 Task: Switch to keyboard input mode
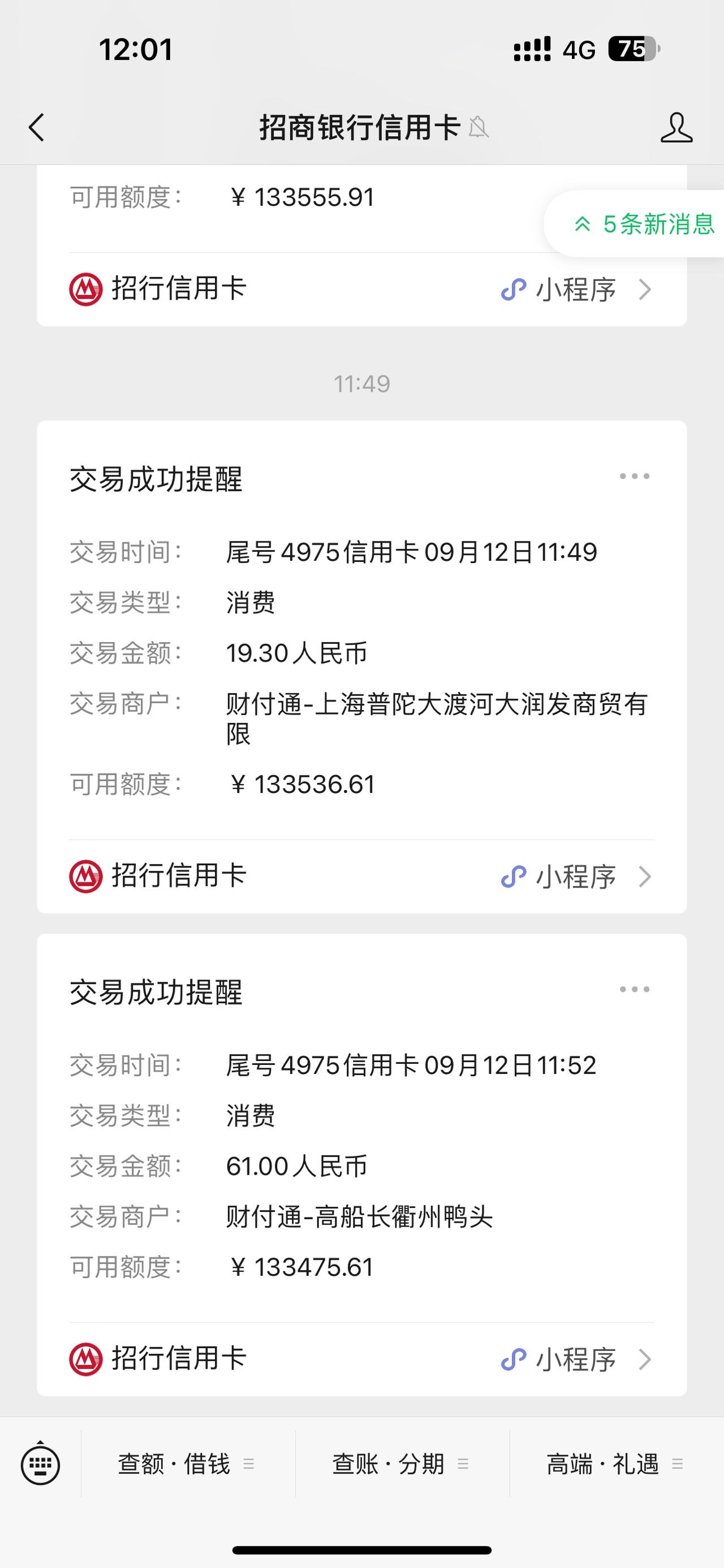40,1464
